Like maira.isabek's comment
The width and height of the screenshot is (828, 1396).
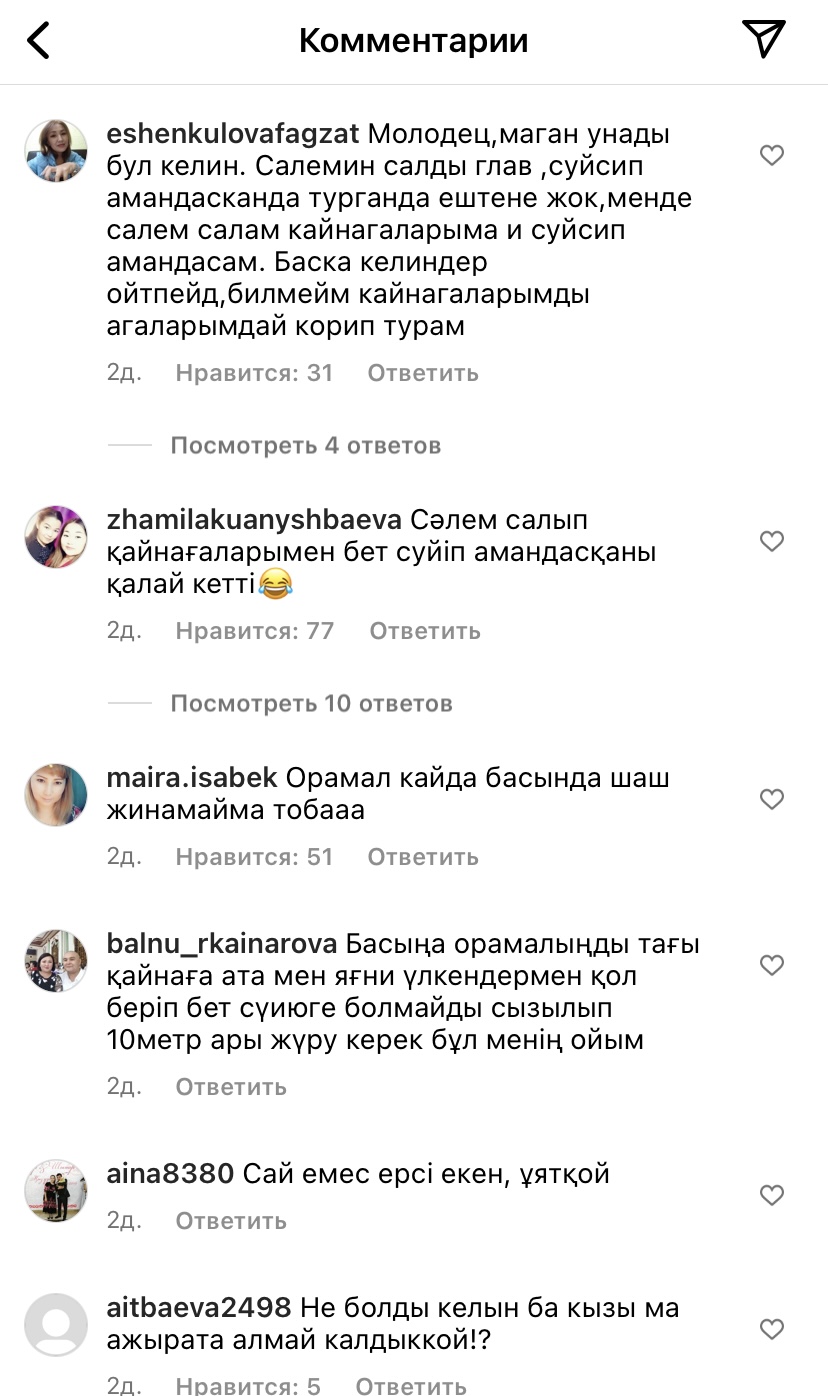point(771,799)
